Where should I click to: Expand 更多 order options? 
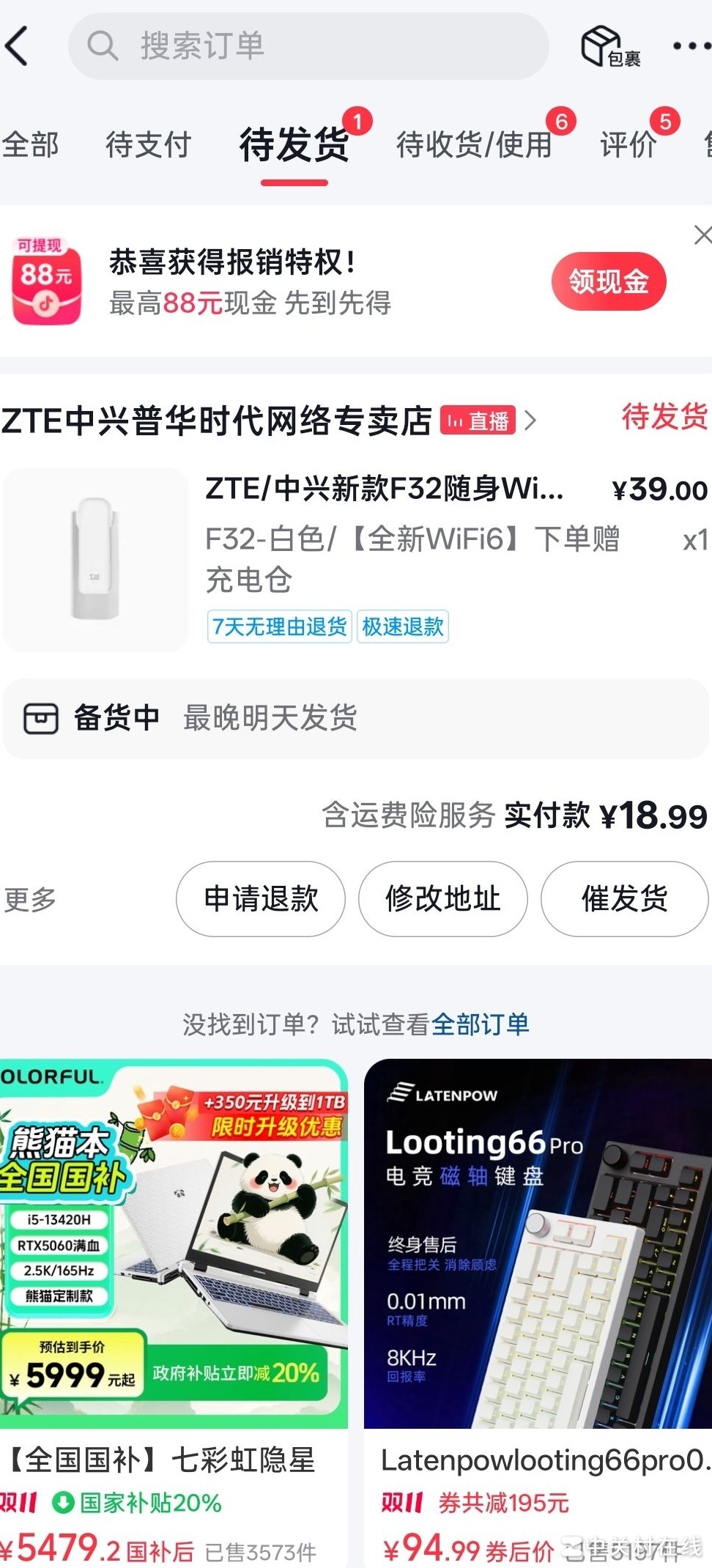(30, 899)
